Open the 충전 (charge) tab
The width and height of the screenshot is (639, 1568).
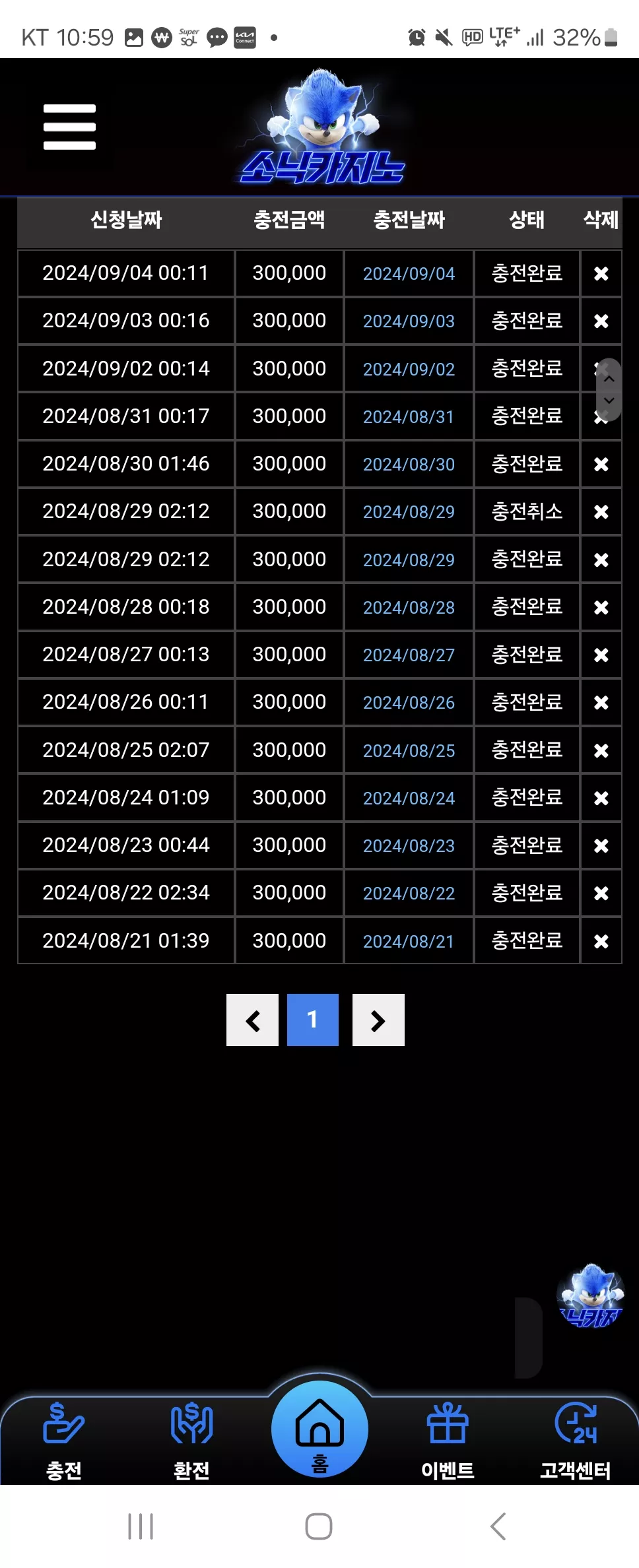[x=63, y=1441]
